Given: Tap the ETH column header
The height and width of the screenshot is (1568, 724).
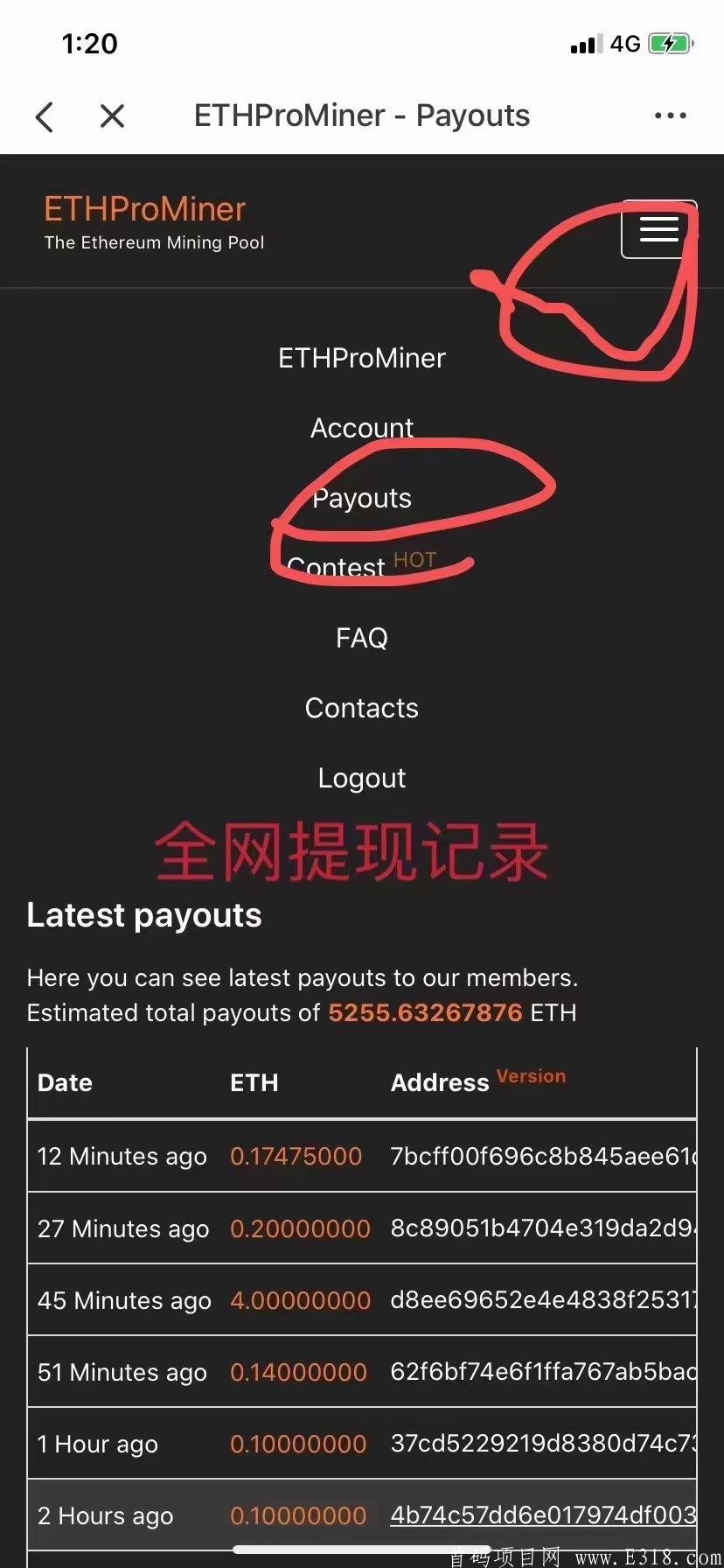Looking at the screenshot, I should pos(254,1082).
